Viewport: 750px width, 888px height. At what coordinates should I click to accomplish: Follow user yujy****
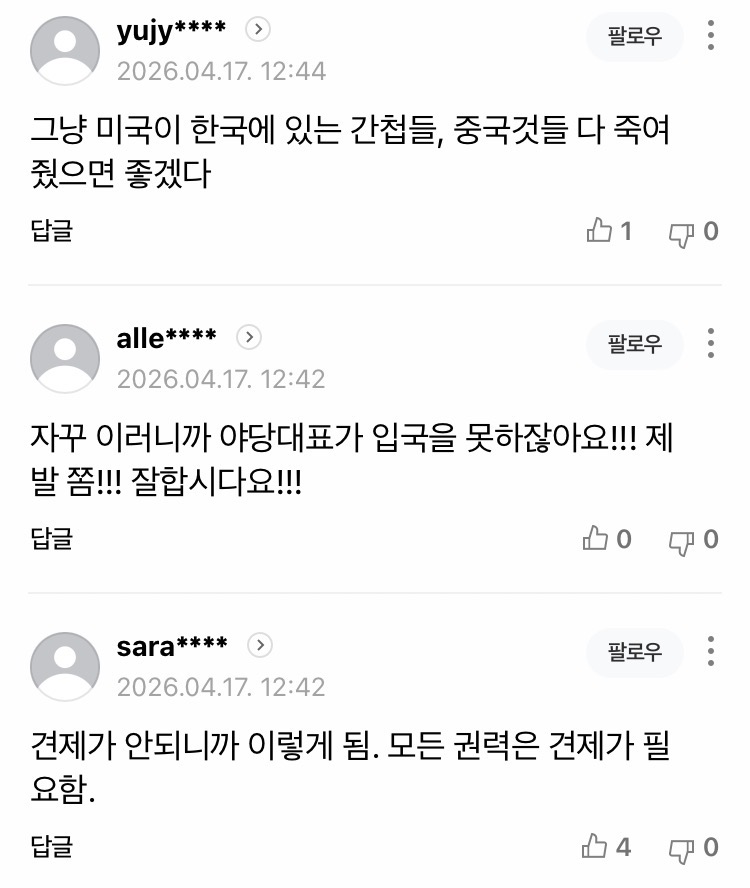coord(635,37)
